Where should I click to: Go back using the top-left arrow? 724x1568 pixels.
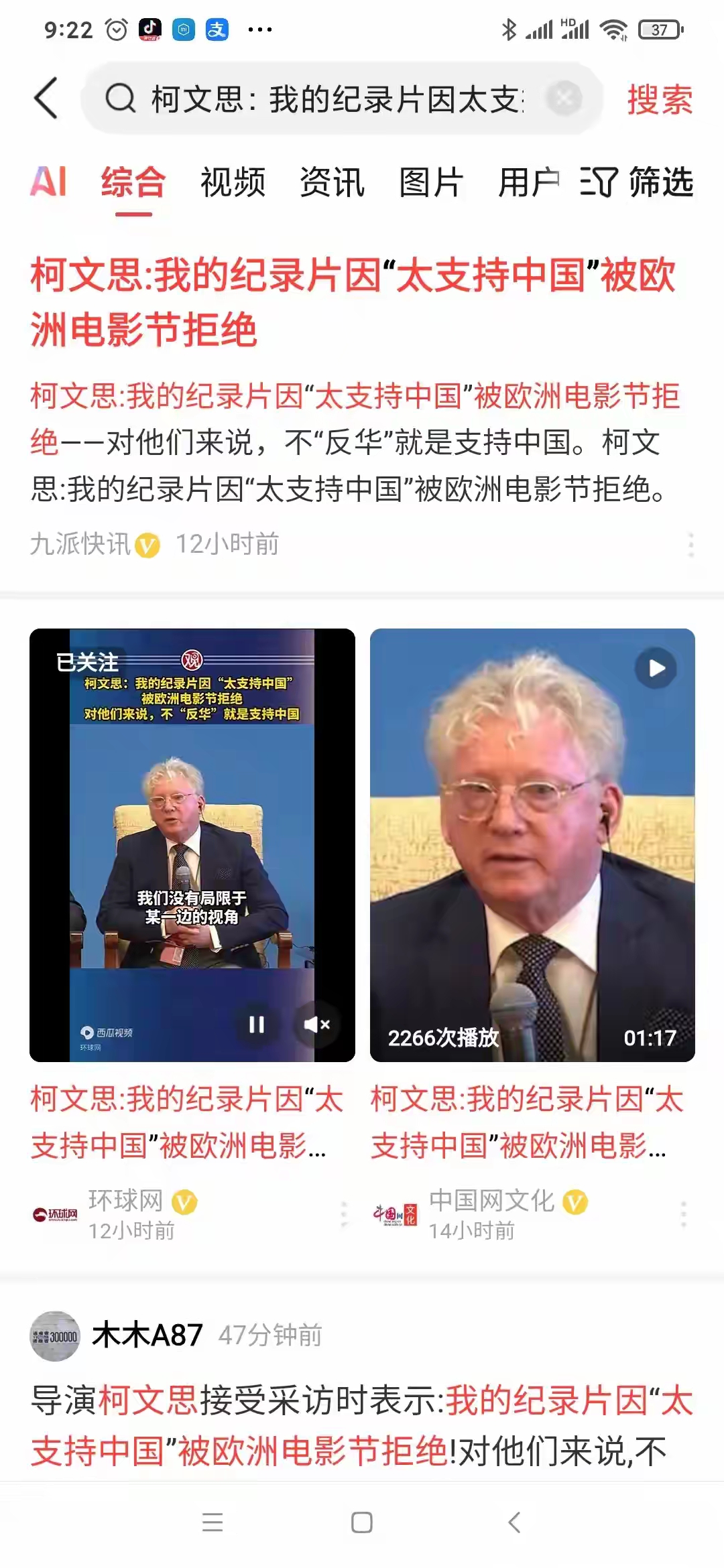pyautogui.click(x=46, y=99)
